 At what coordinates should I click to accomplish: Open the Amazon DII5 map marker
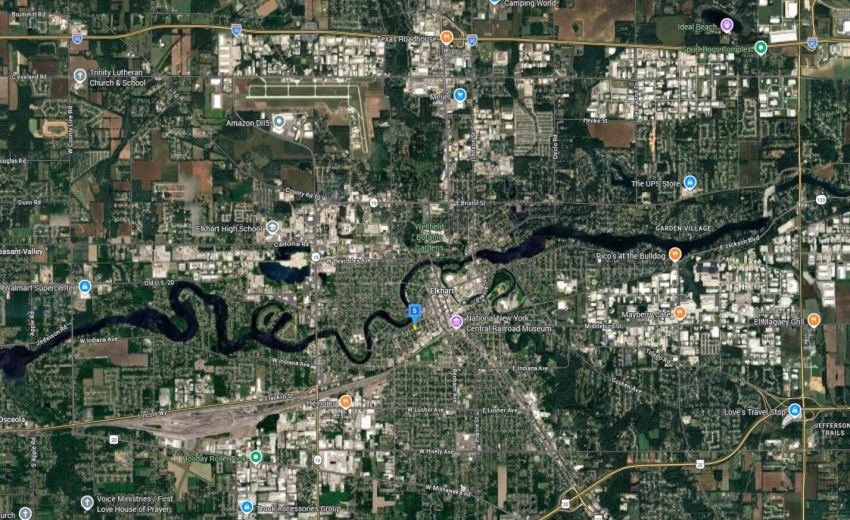[x=279, y=121]
